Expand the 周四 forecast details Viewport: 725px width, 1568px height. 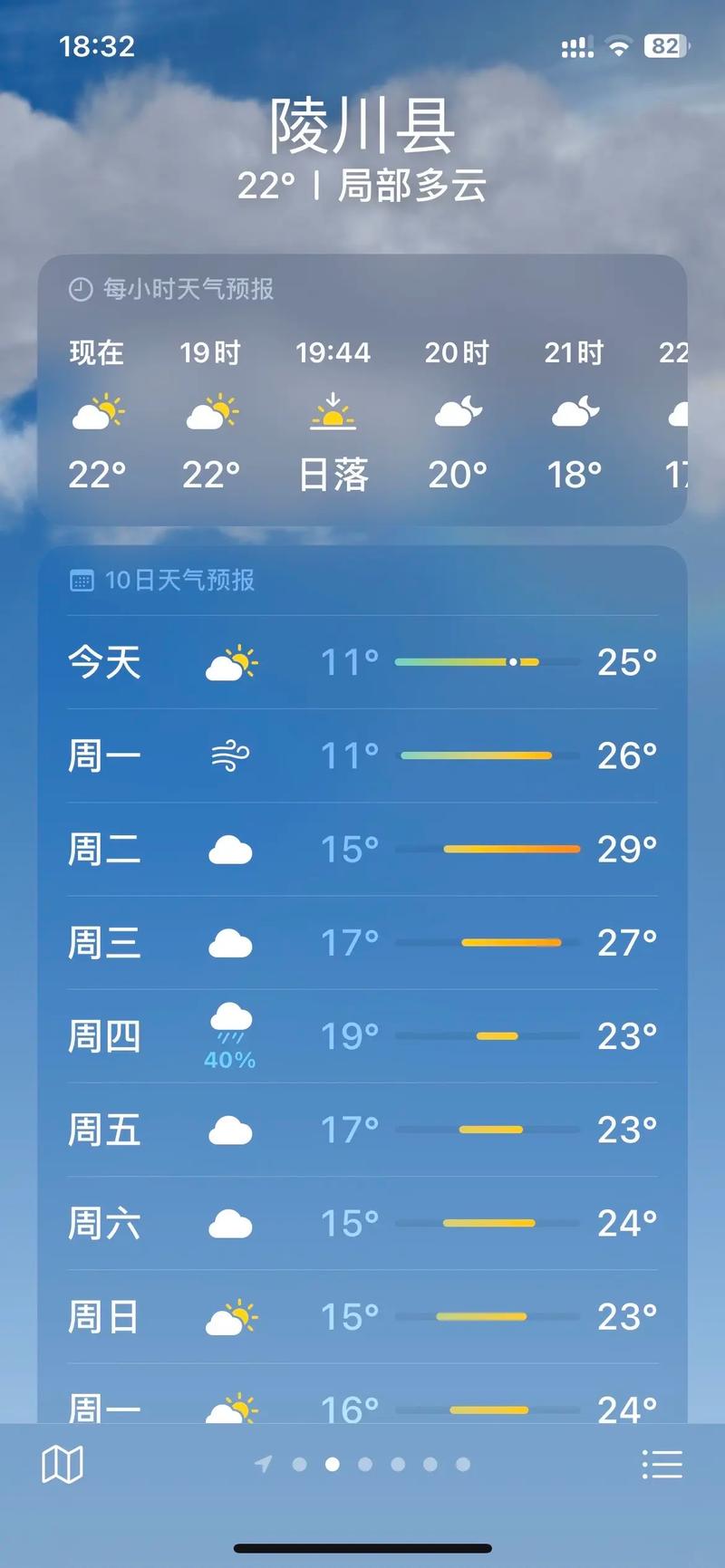click(362, 1037)
